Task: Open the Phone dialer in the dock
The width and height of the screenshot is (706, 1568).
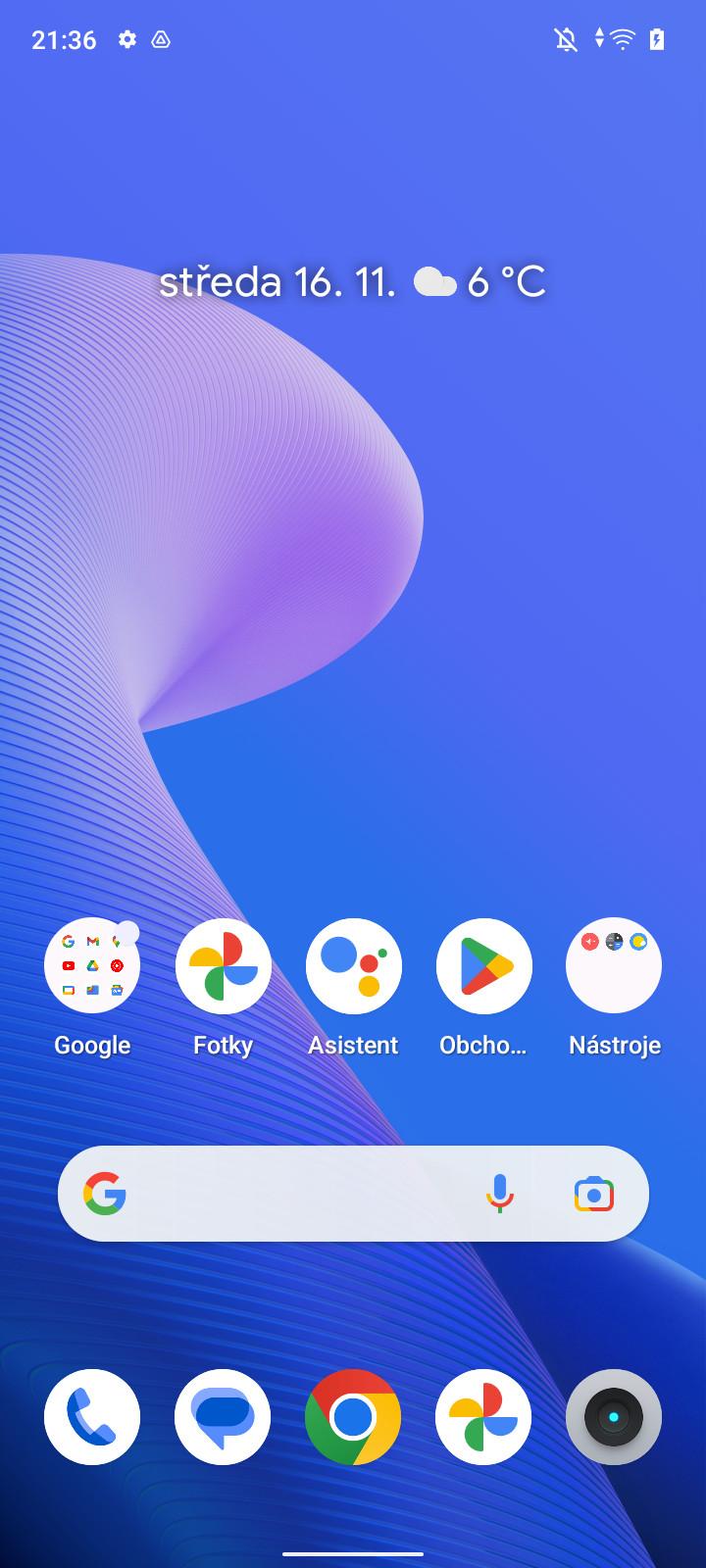Action: click(92, 1417)
